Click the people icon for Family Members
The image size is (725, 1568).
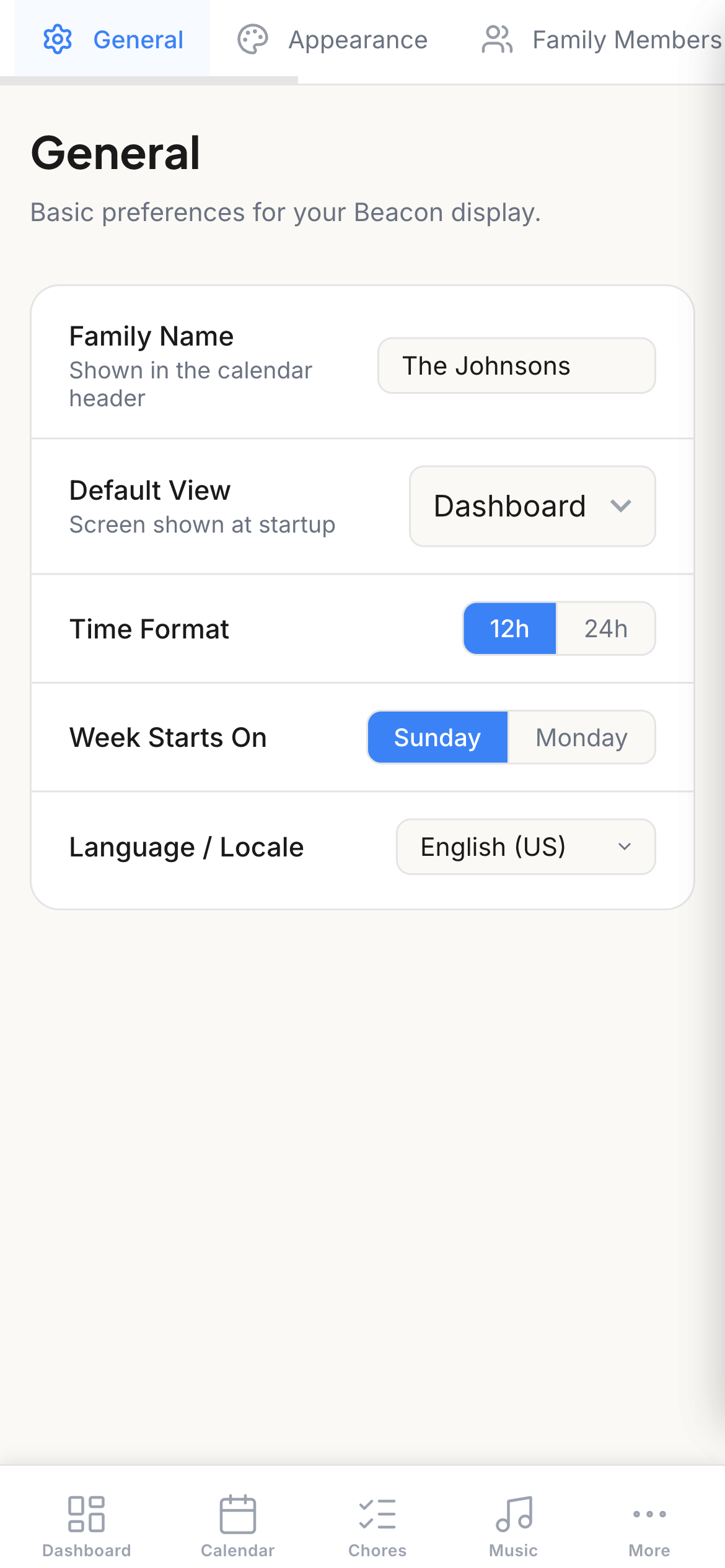(498, 38)
